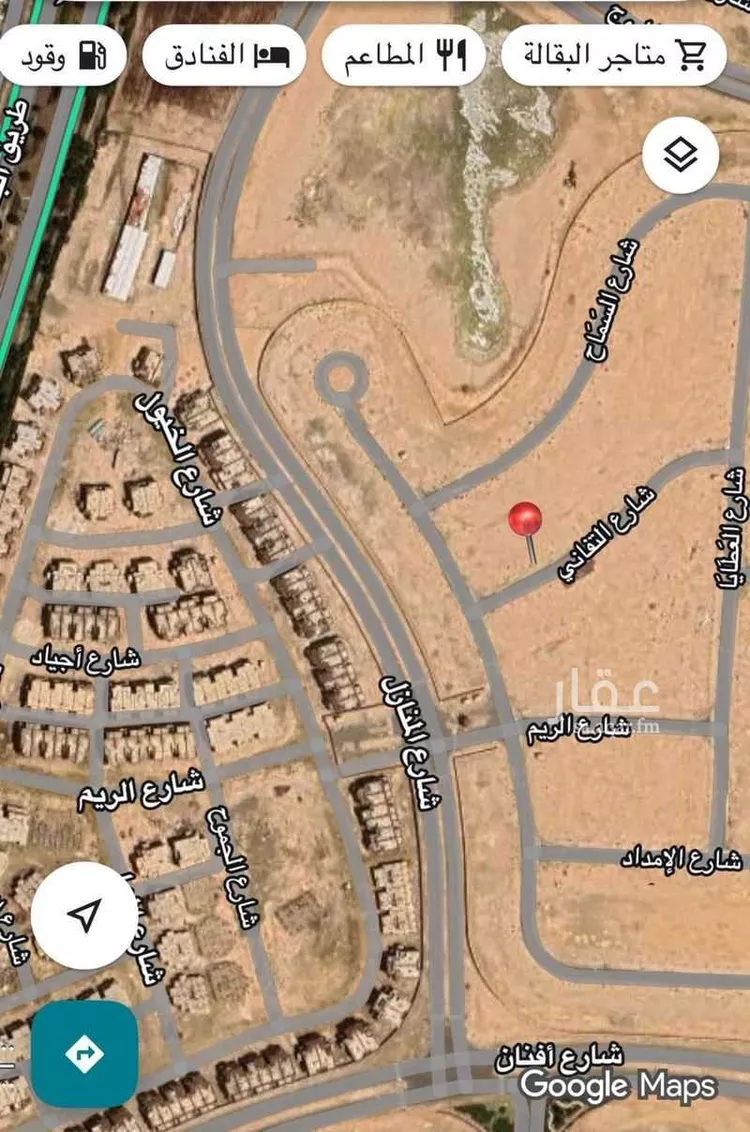Open the directions floating button
This screenshot has height=1132, width=750.
pyautogui.click(x=85, y=1053)
